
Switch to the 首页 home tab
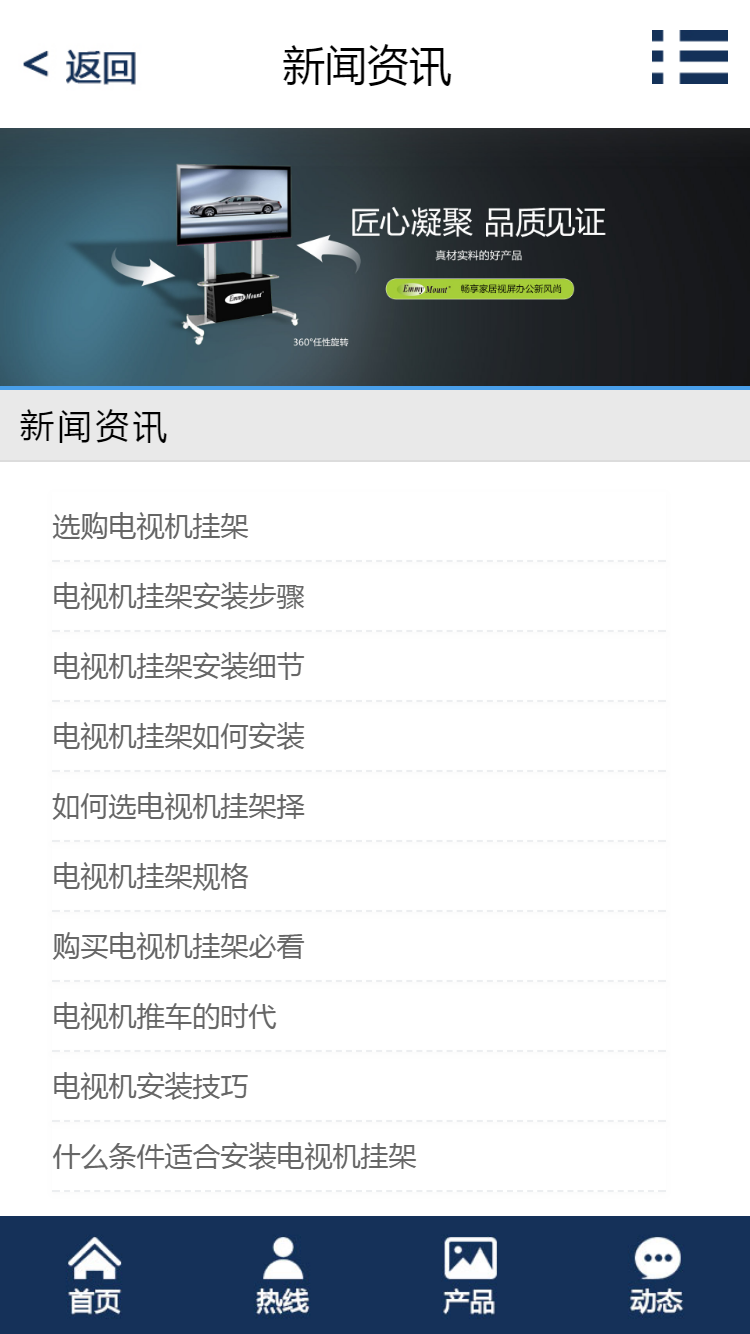point(94,1275)
